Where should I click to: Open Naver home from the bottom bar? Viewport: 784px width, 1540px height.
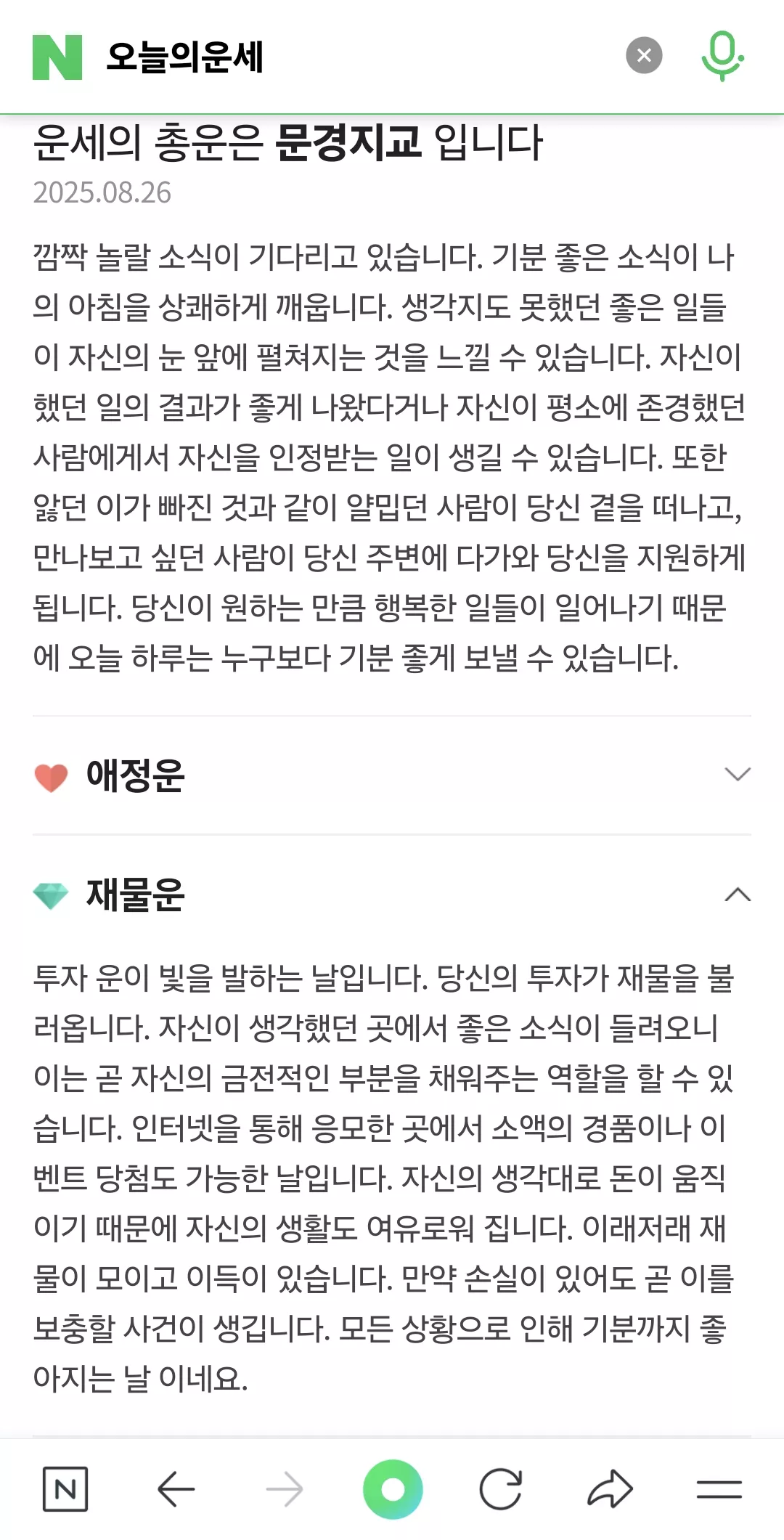click(x=65, y=1490)
